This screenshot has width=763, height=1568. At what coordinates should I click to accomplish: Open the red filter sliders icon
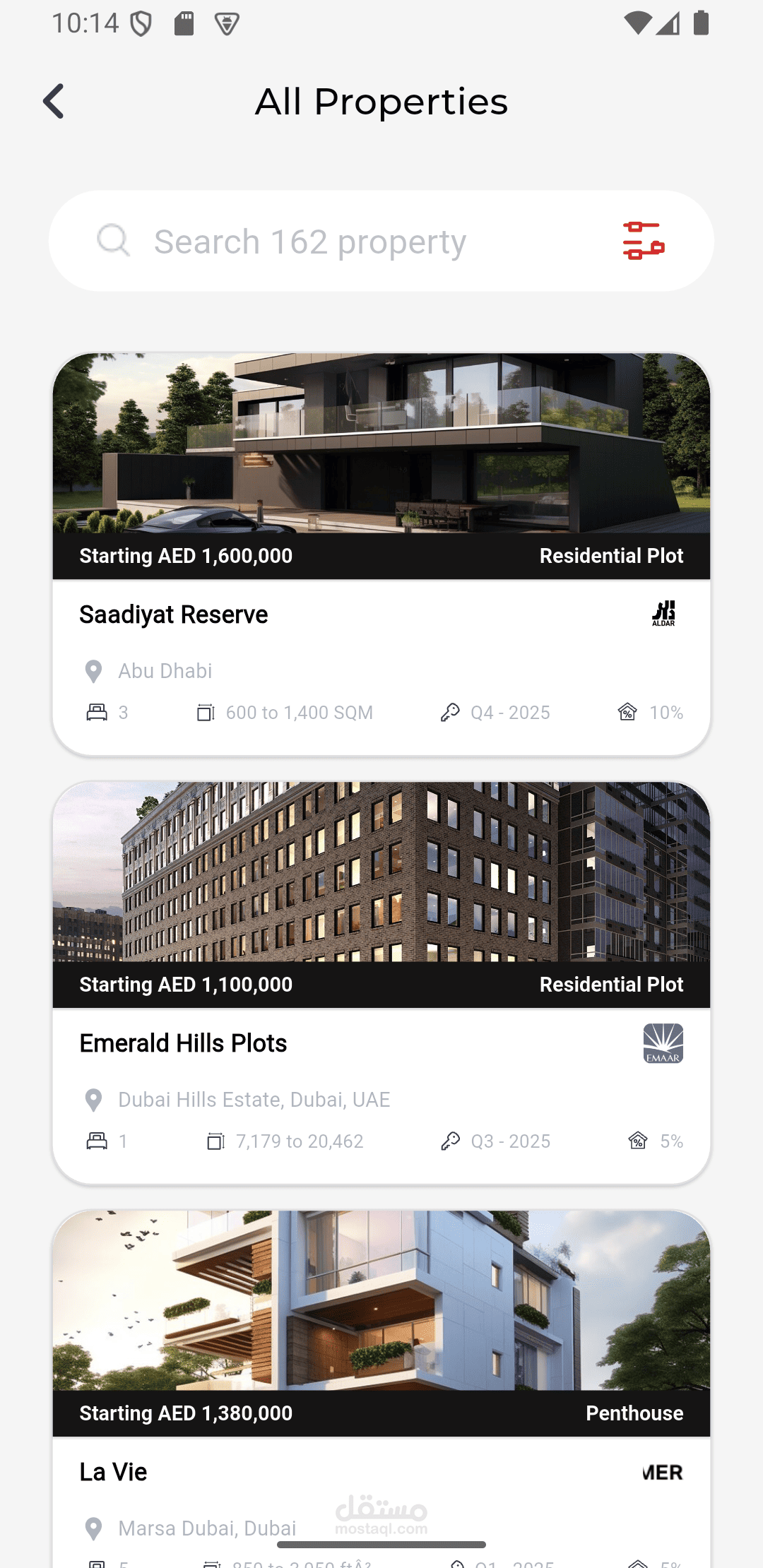tap(644, 241)
